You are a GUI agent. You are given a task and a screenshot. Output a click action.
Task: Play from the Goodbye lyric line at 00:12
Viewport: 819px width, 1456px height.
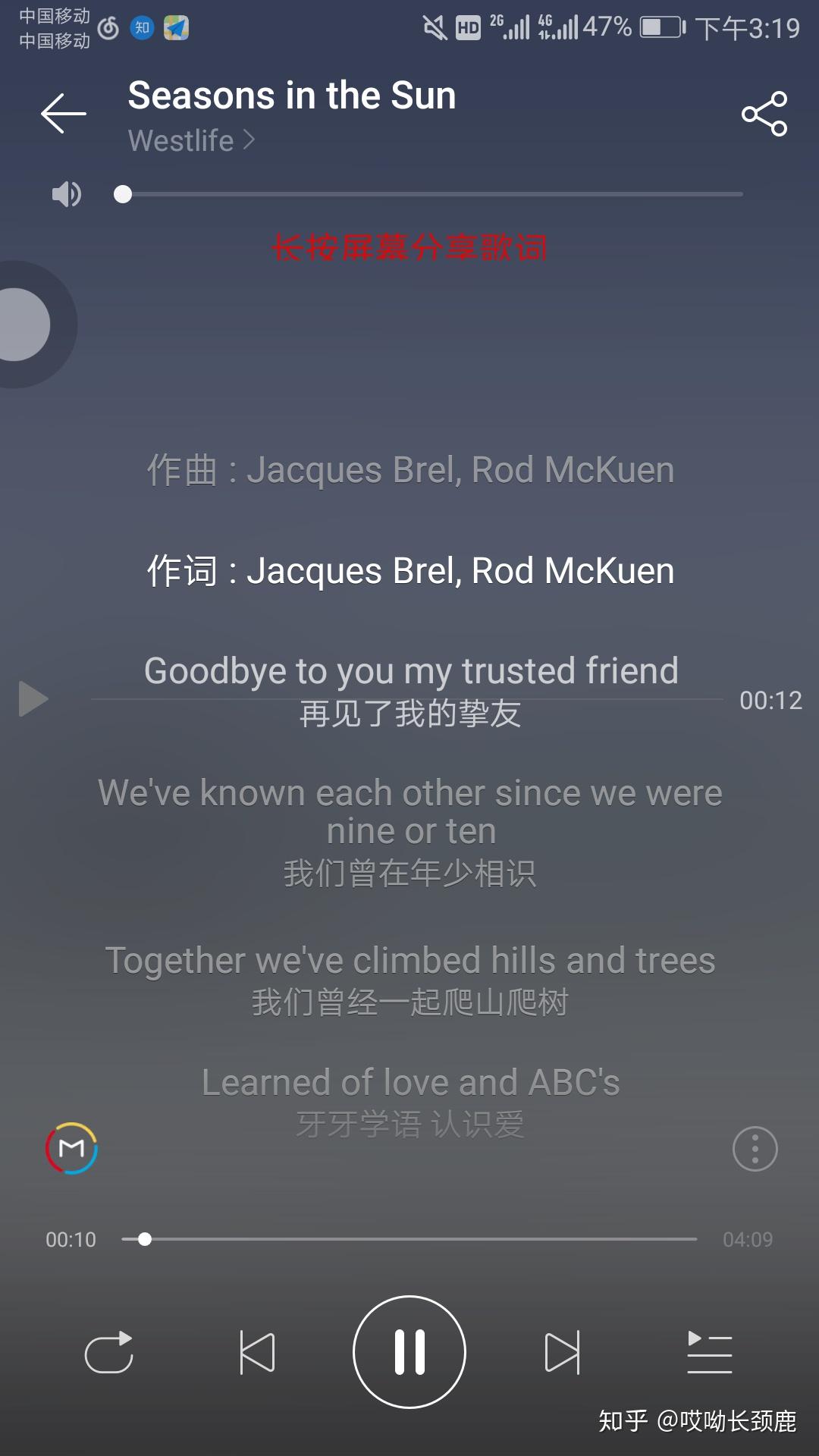click(x=33, y=698)
